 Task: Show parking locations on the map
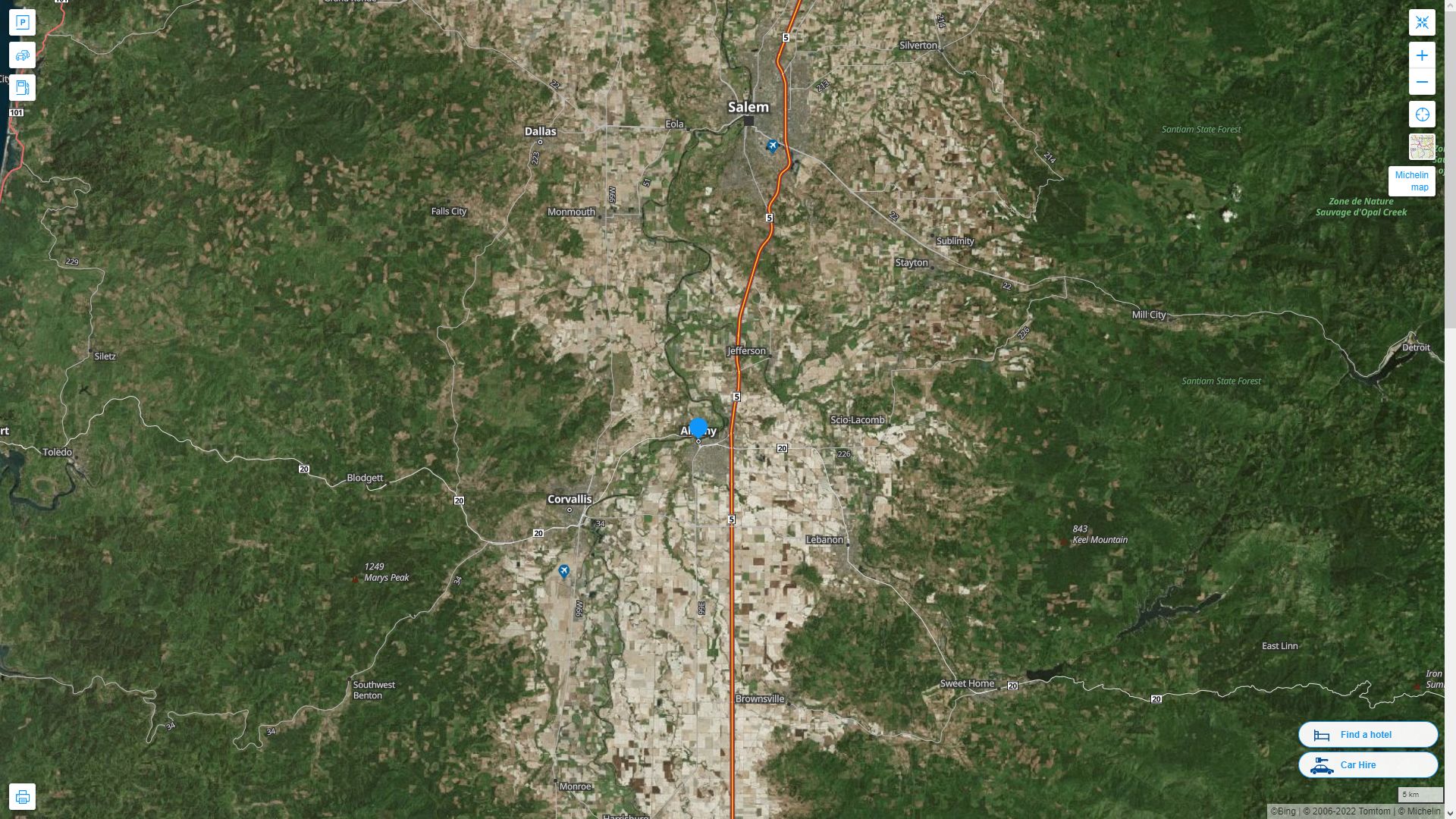click(22, 23)
